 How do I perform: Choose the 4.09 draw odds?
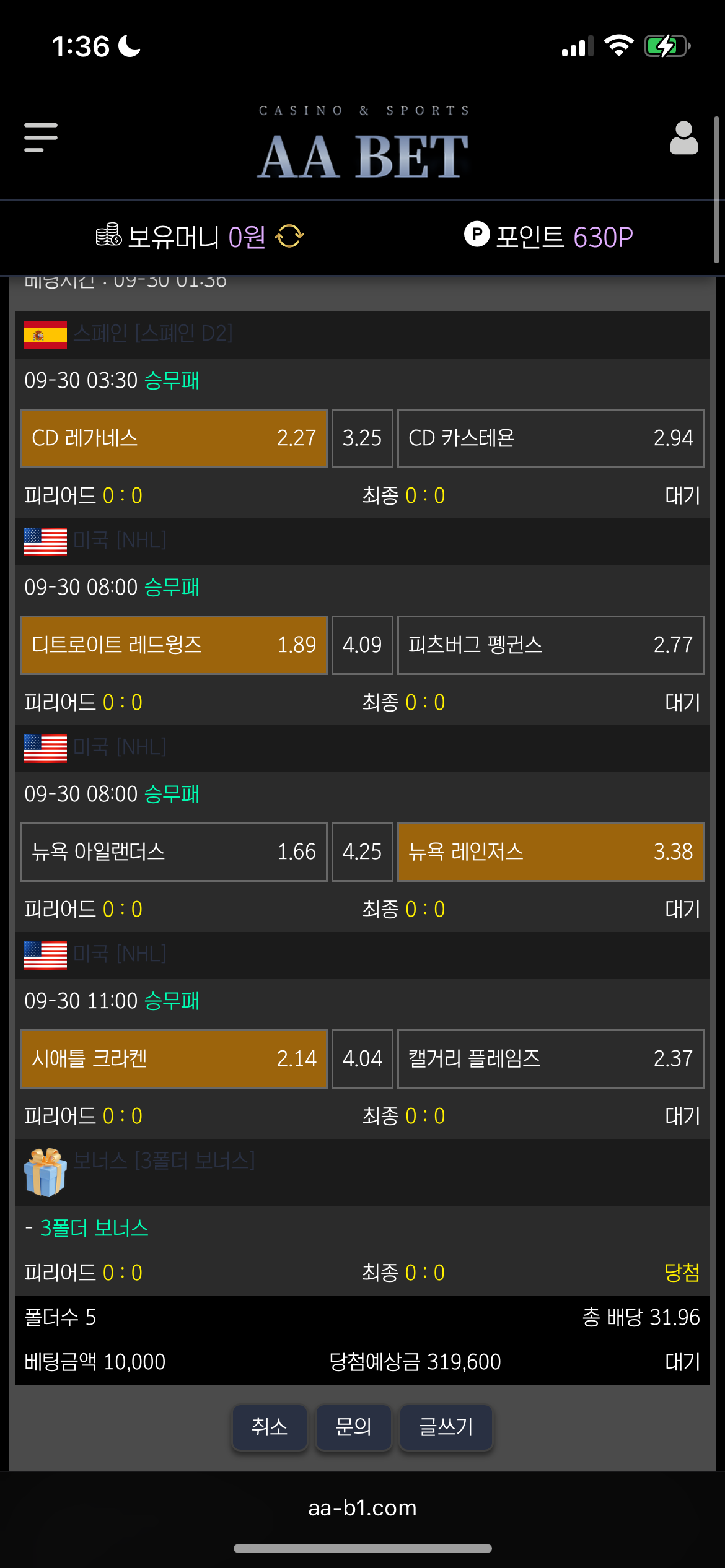tap(362, 645)
